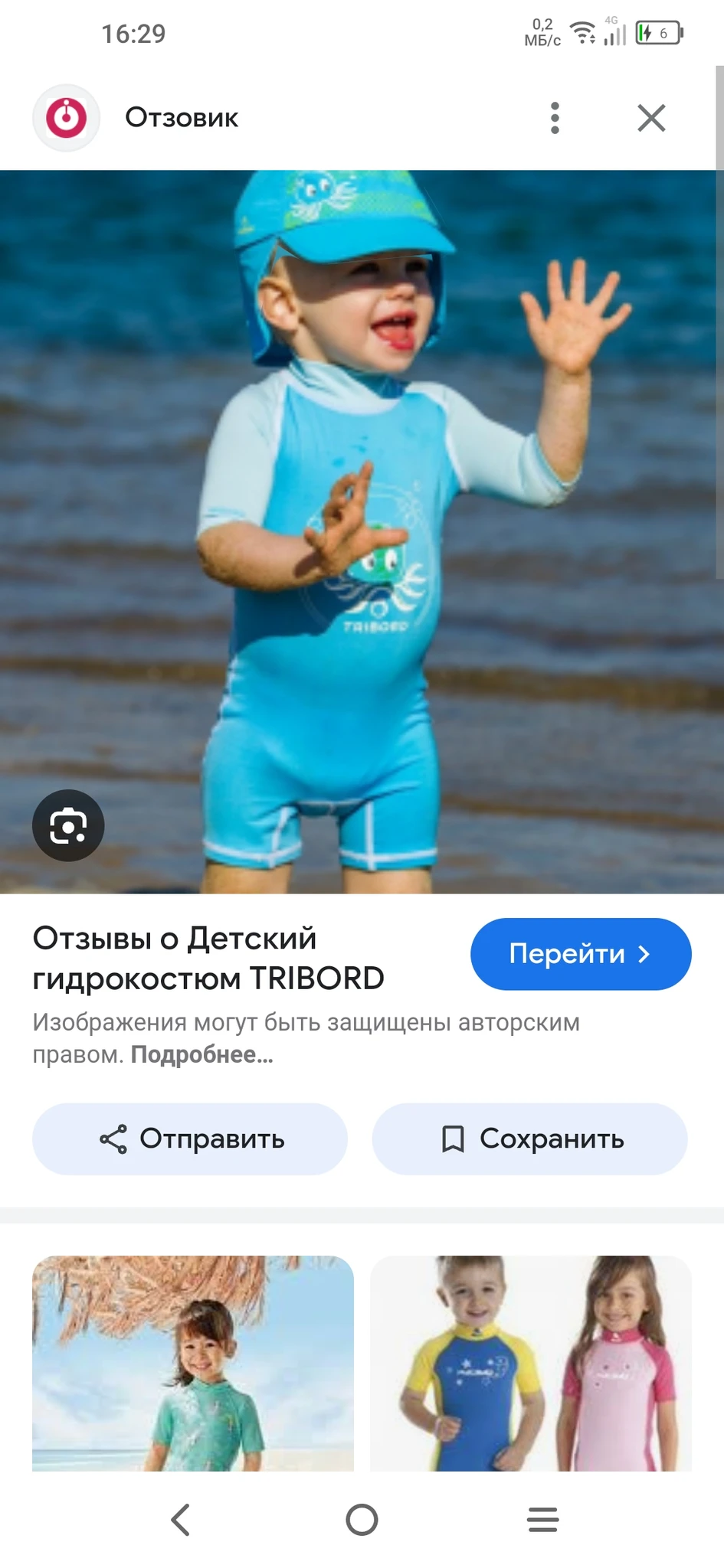Close the image viewer
This screenshot has width=724, height=1568.
[651, 118]
